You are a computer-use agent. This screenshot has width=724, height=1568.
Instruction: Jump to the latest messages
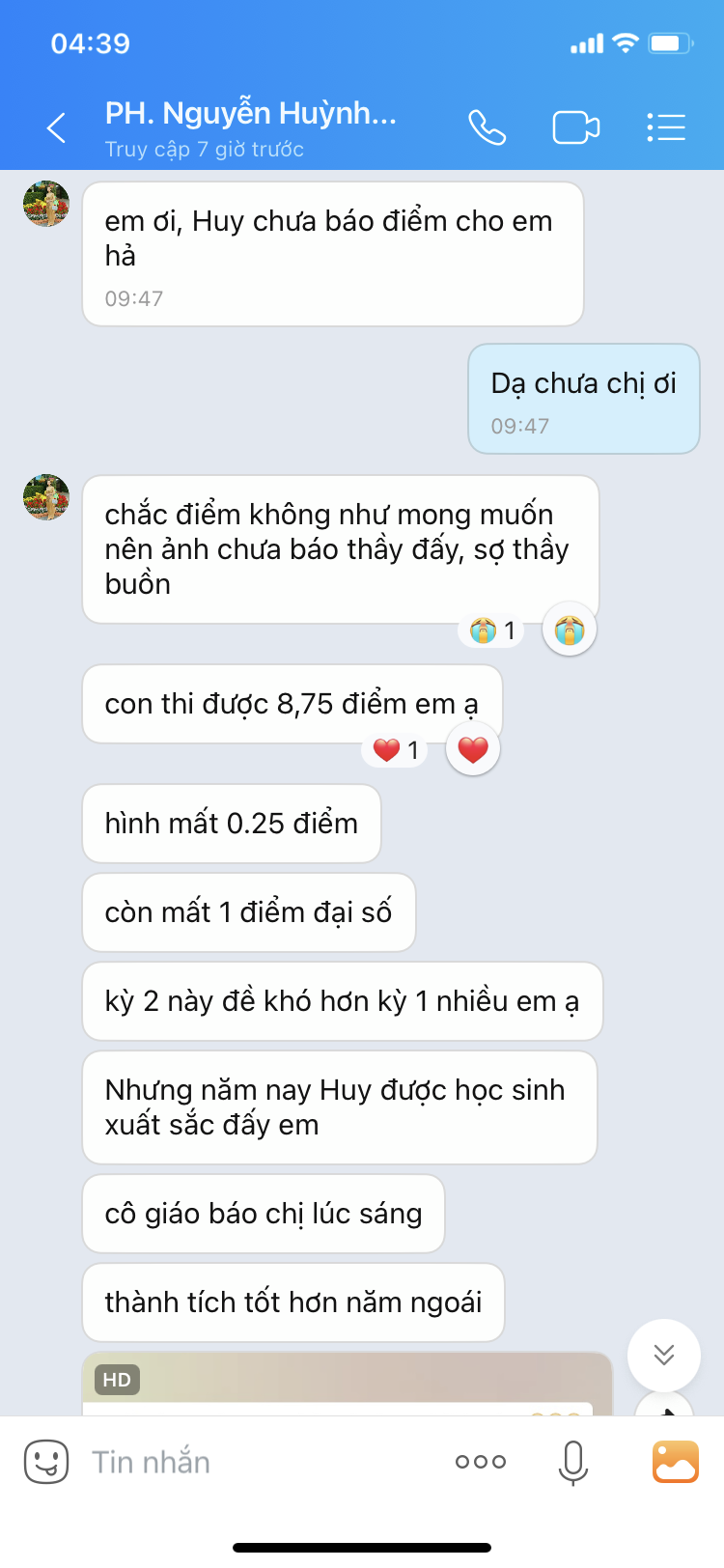coord(664,1355)
